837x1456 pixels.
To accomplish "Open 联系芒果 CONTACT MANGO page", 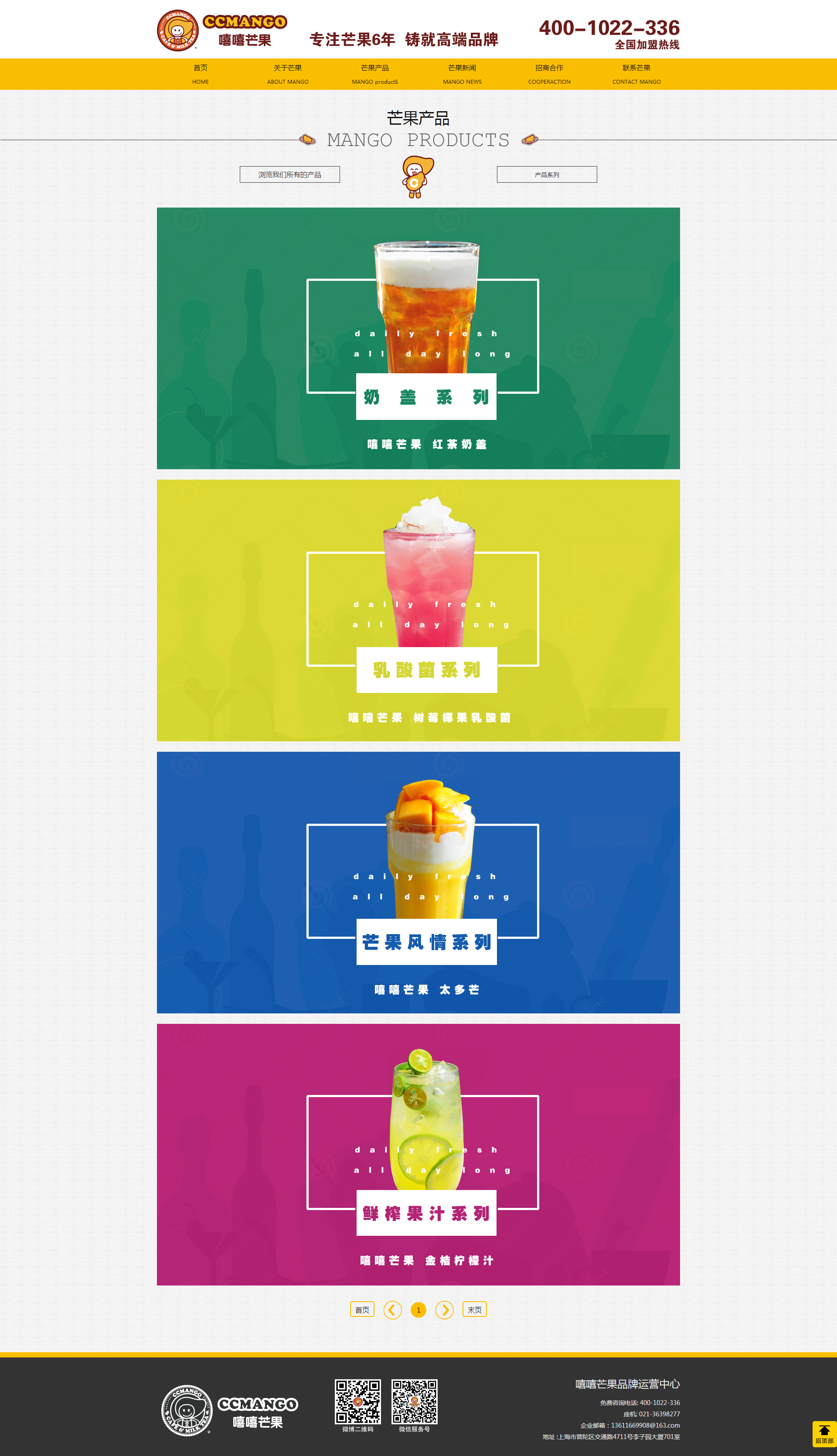I will pyautogui.click(x=636, y=74).
